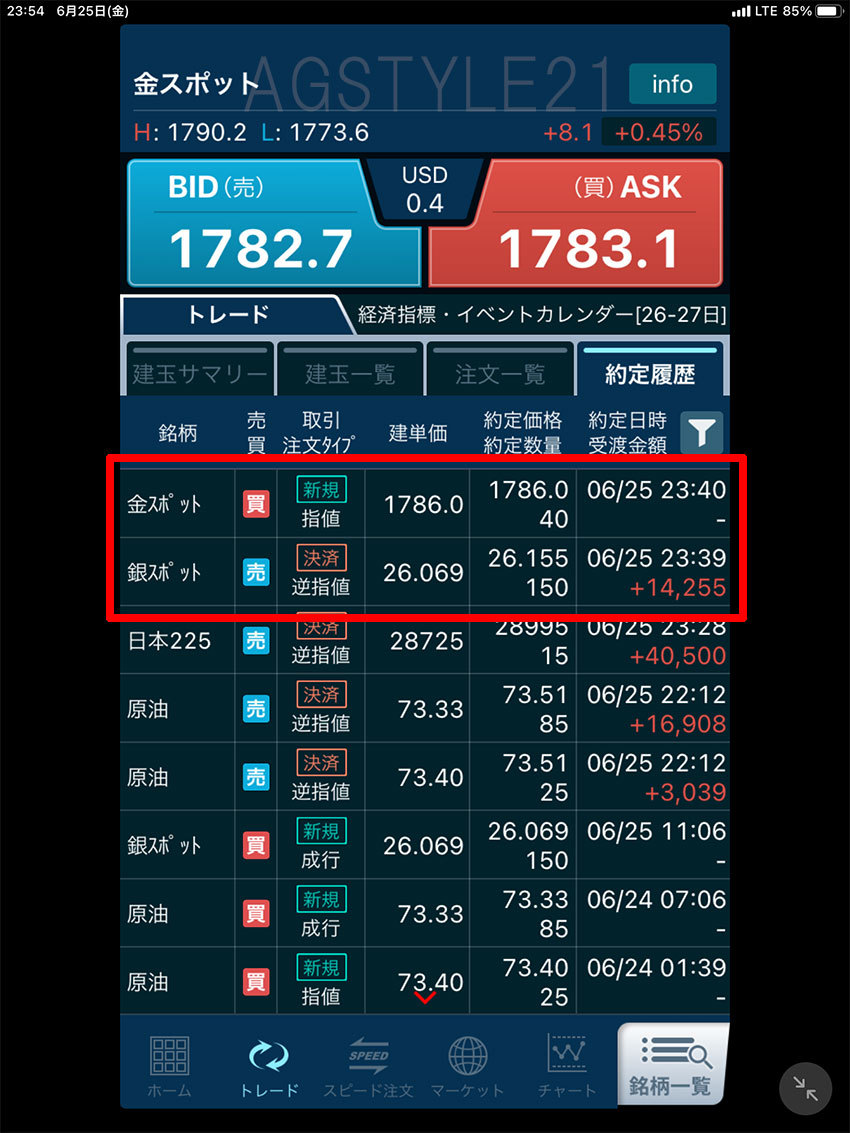Screen dimensions: 850x1133
Task: Go to ホーム in bottom navigation
Action: click(x=169, y=1066)
